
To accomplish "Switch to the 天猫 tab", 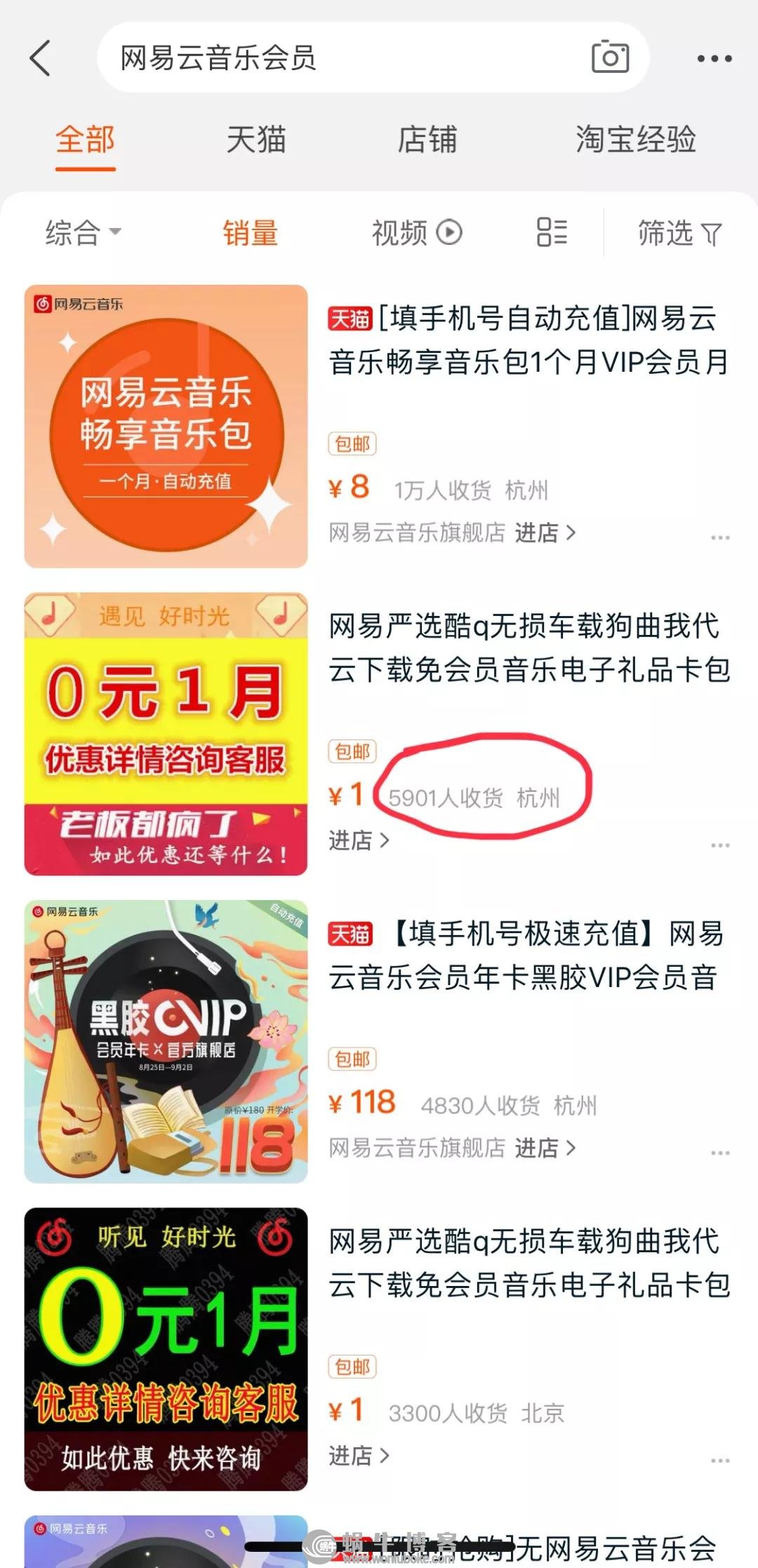I will (256, 140).
